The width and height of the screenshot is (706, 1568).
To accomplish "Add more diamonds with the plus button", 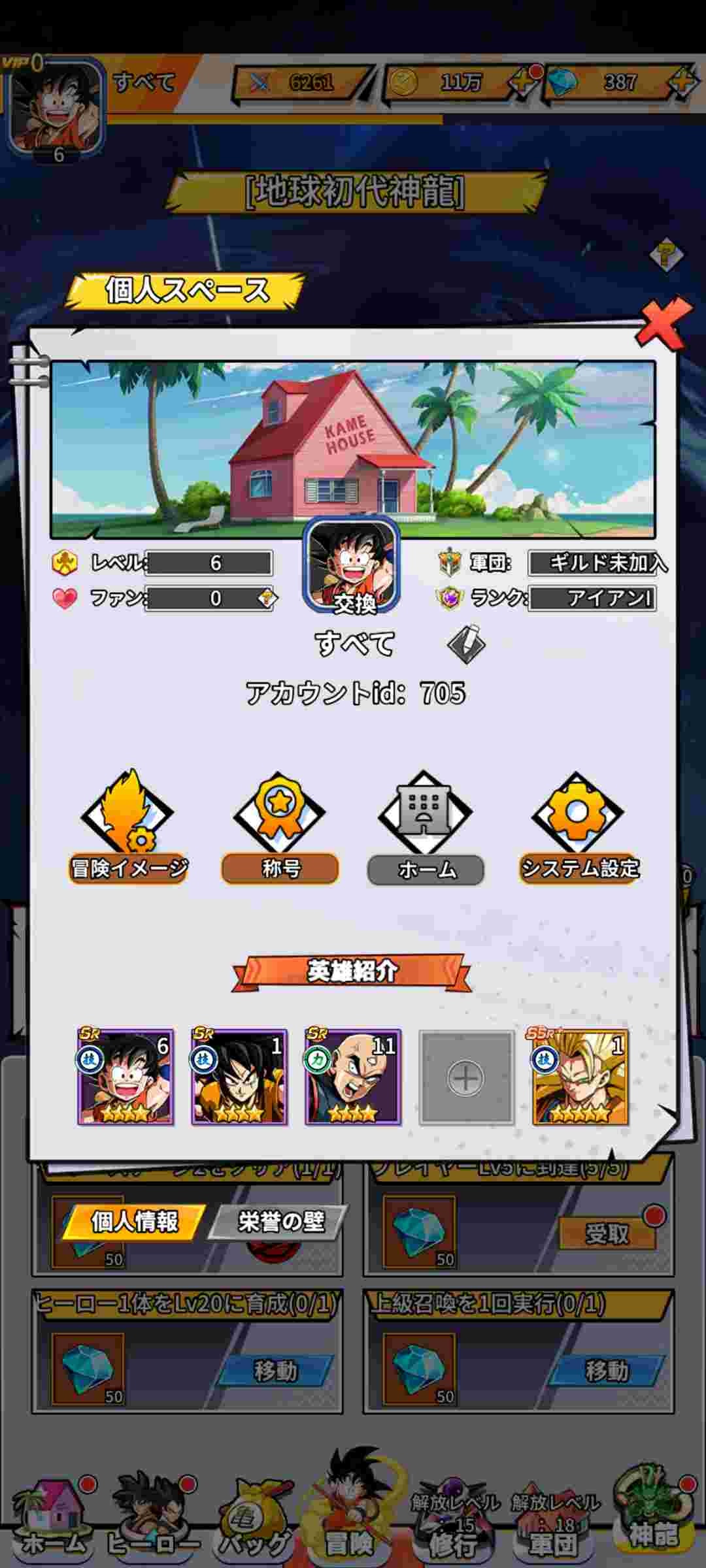I will click(x=681, y=82).
